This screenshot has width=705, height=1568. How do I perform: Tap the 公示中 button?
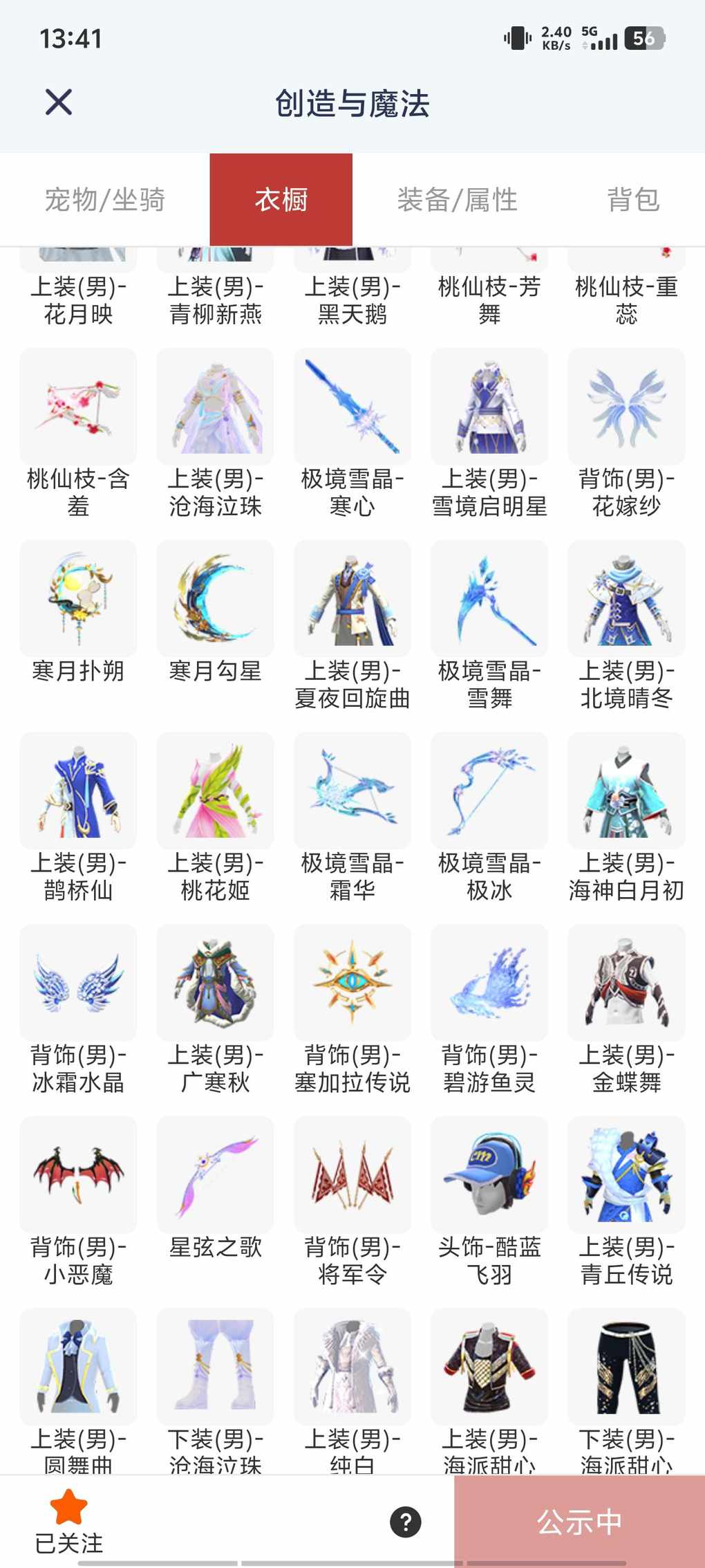tap(579, 1522)
